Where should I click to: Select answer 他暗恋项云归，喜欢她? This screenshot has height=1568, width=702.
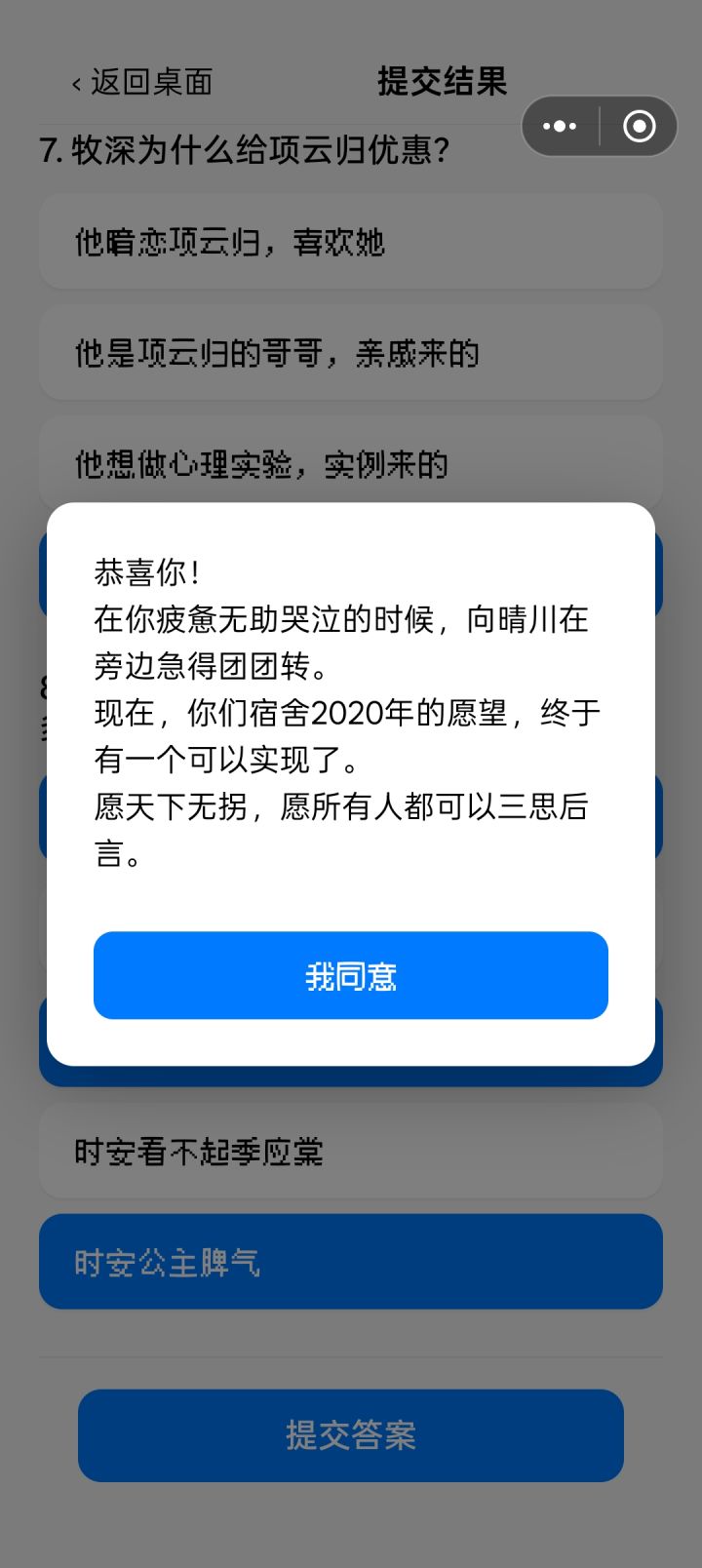click(x=351, y=241)
